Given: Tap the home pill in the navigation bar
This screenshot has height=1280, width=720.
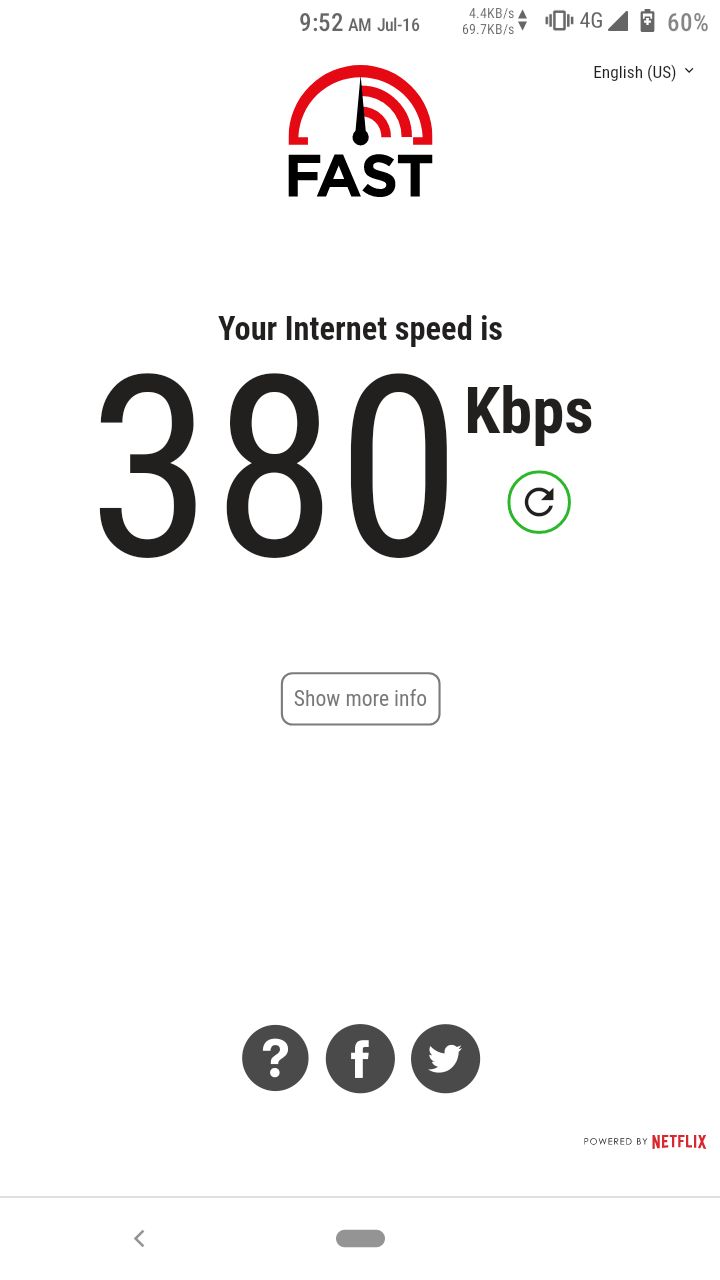Looking at the screenshot, I should pos(360,1238).
